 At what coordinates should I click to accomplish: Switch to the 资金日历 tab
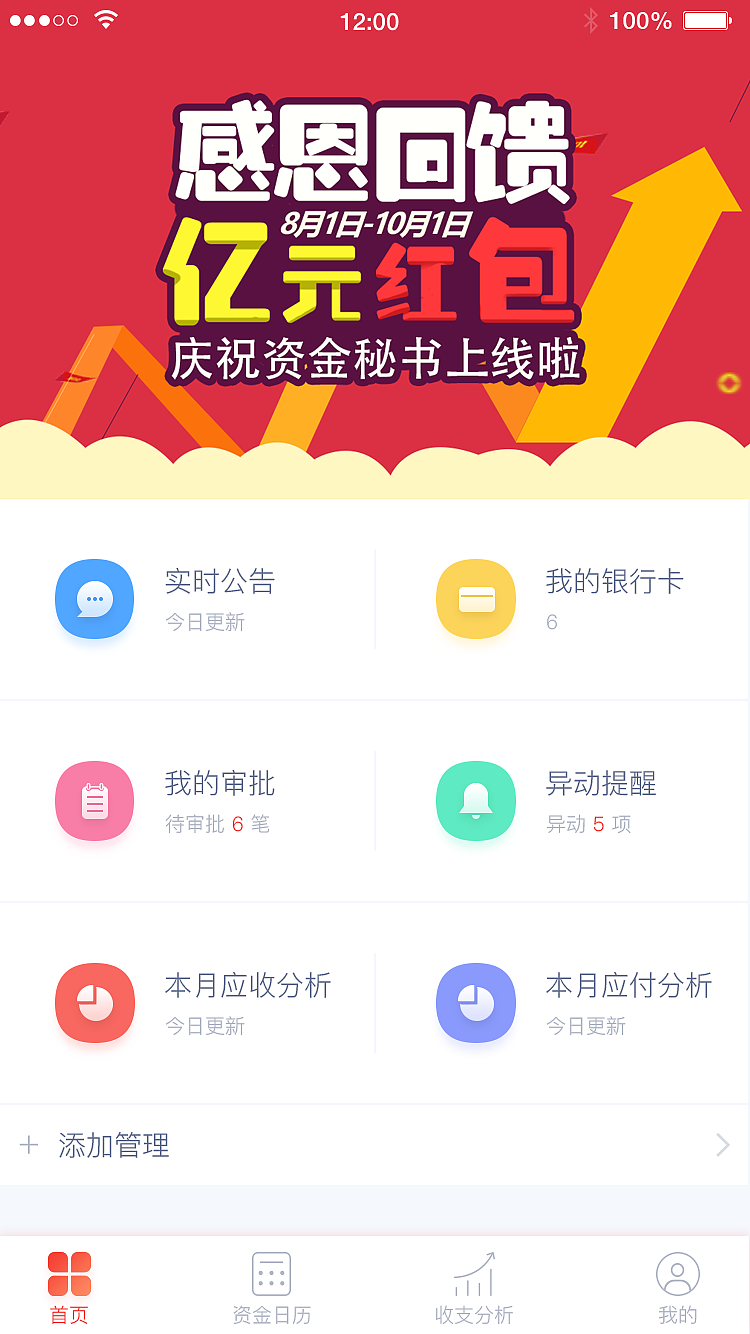[269, 1288]
